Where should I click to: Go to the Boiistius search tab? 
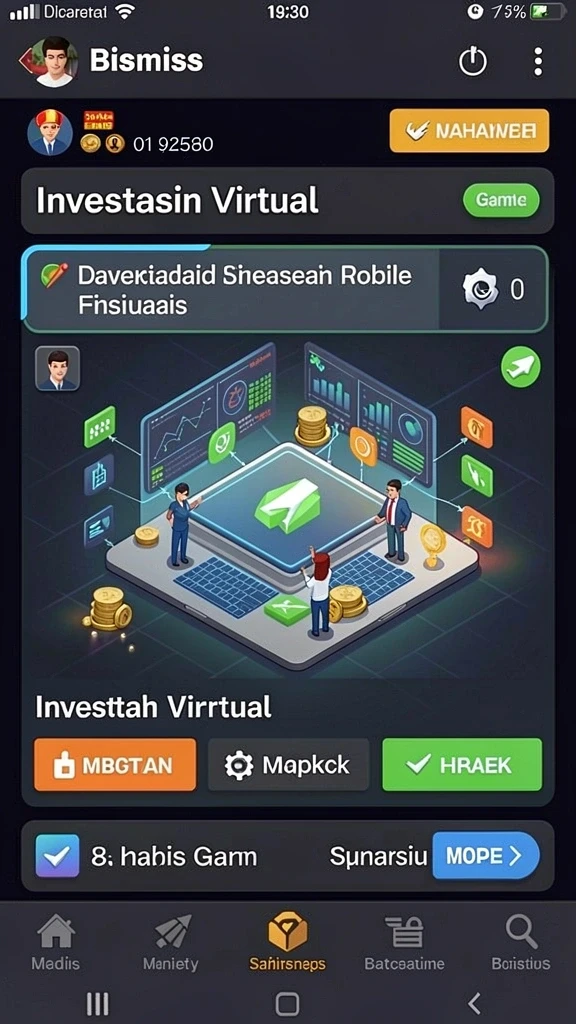pyautogui.click(x=520, y=942)
